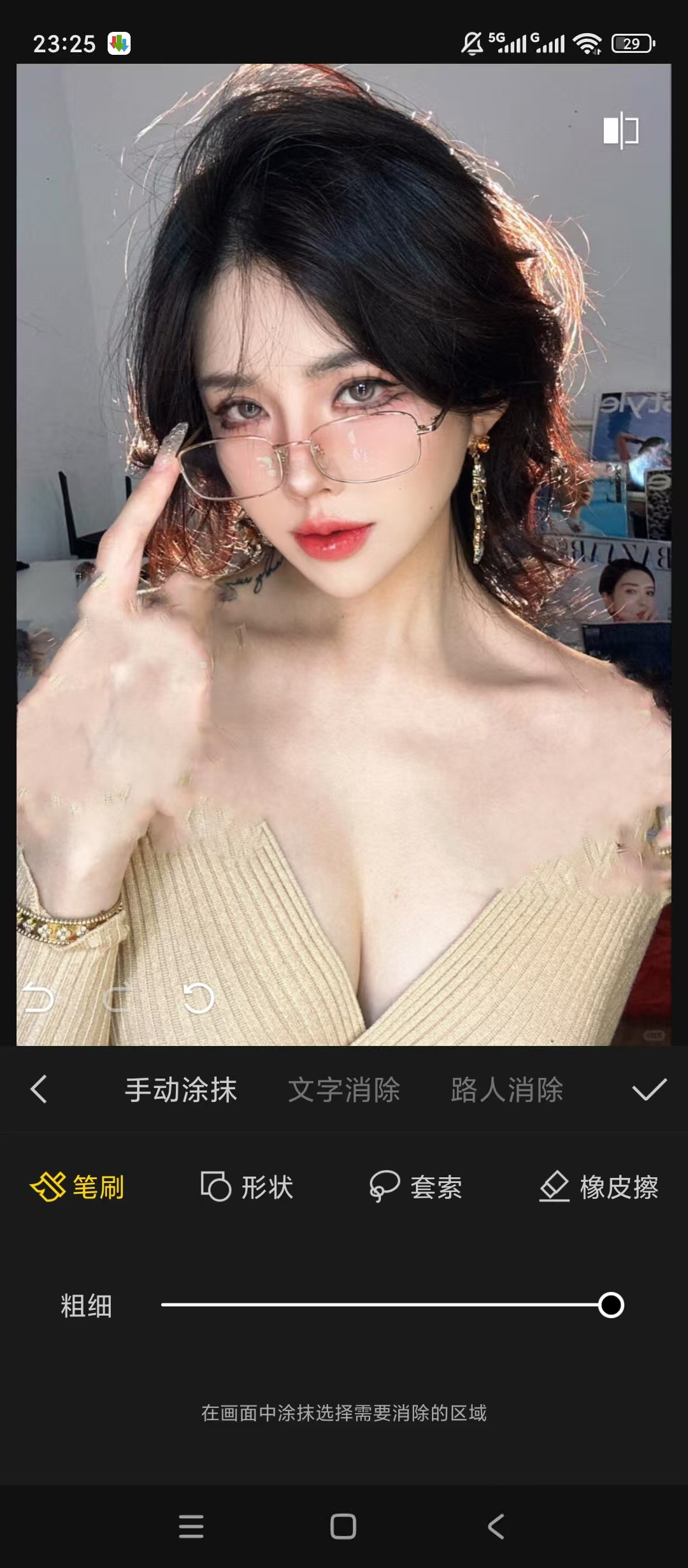Go back from the erase tool
The height and width of the screenshot is (1568, 688).
coord(39,1089)
